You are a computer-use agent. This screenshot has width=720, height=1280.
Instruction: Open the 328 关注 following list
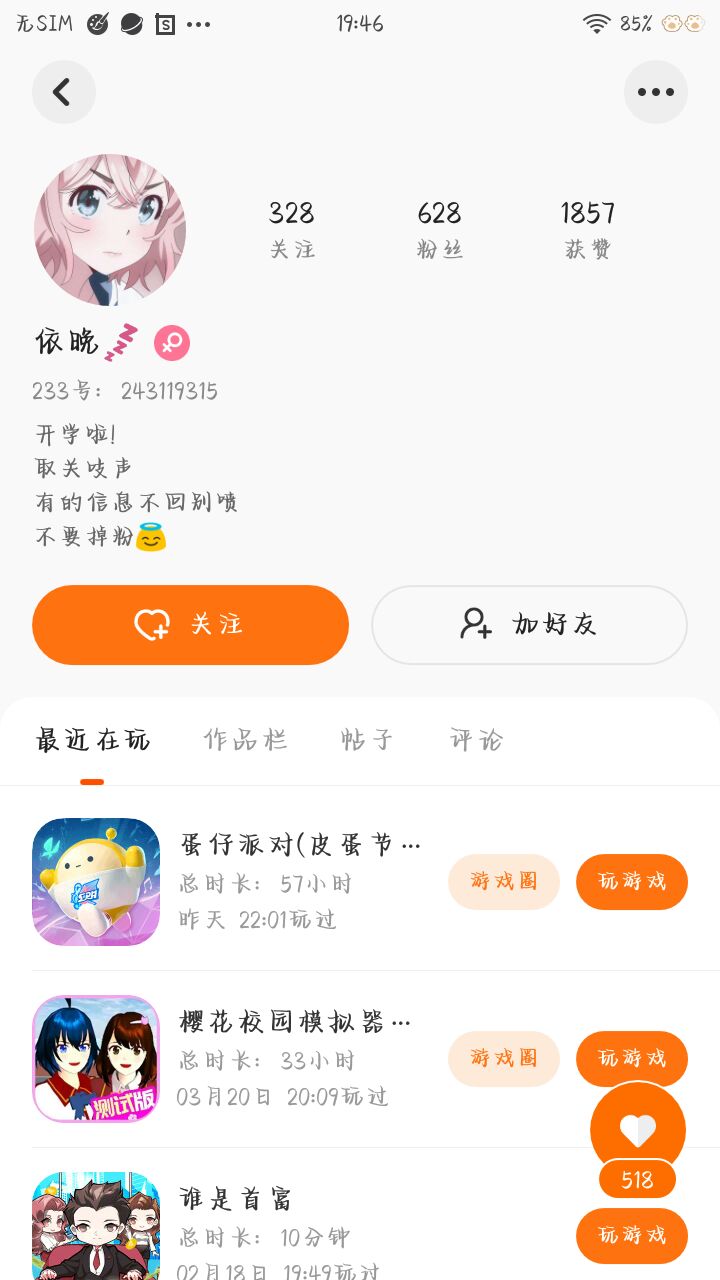(x=291, y=229)
